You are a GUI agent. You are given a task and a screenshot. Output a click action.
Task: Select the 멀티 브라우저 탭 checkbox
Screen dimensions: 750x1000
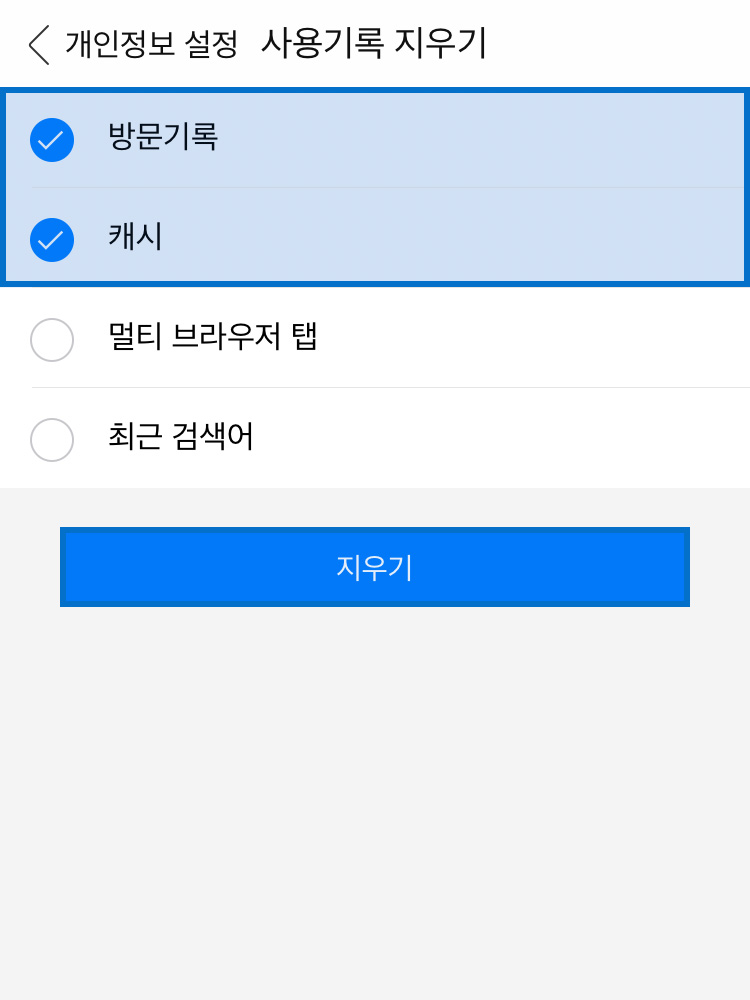click(52, 340)
